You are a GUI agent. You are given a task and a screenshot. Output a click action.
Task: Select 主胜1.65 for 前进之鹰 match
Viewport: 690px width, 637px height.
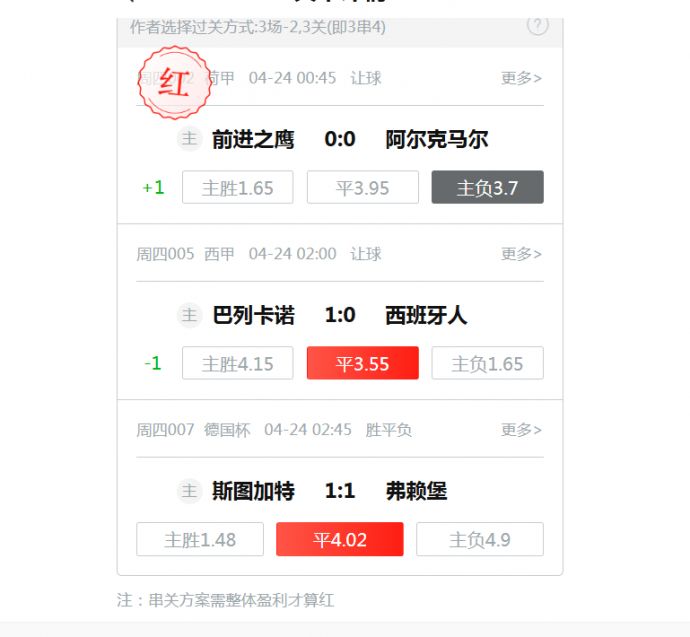[x=238, y=187]
